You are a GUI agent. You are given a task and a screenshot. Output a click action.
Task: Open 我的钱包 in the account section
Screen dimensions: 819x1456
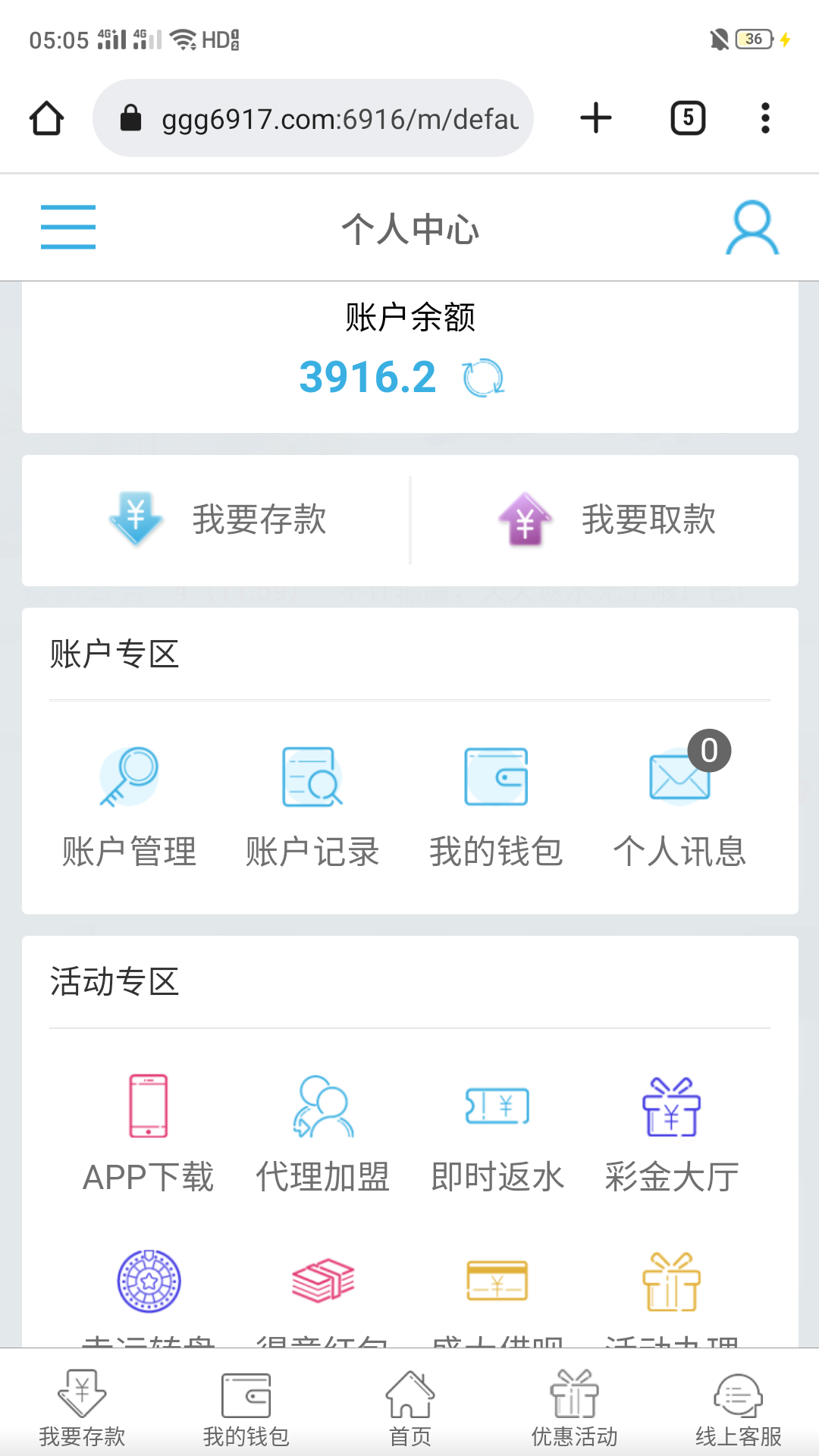click(496, 806)
